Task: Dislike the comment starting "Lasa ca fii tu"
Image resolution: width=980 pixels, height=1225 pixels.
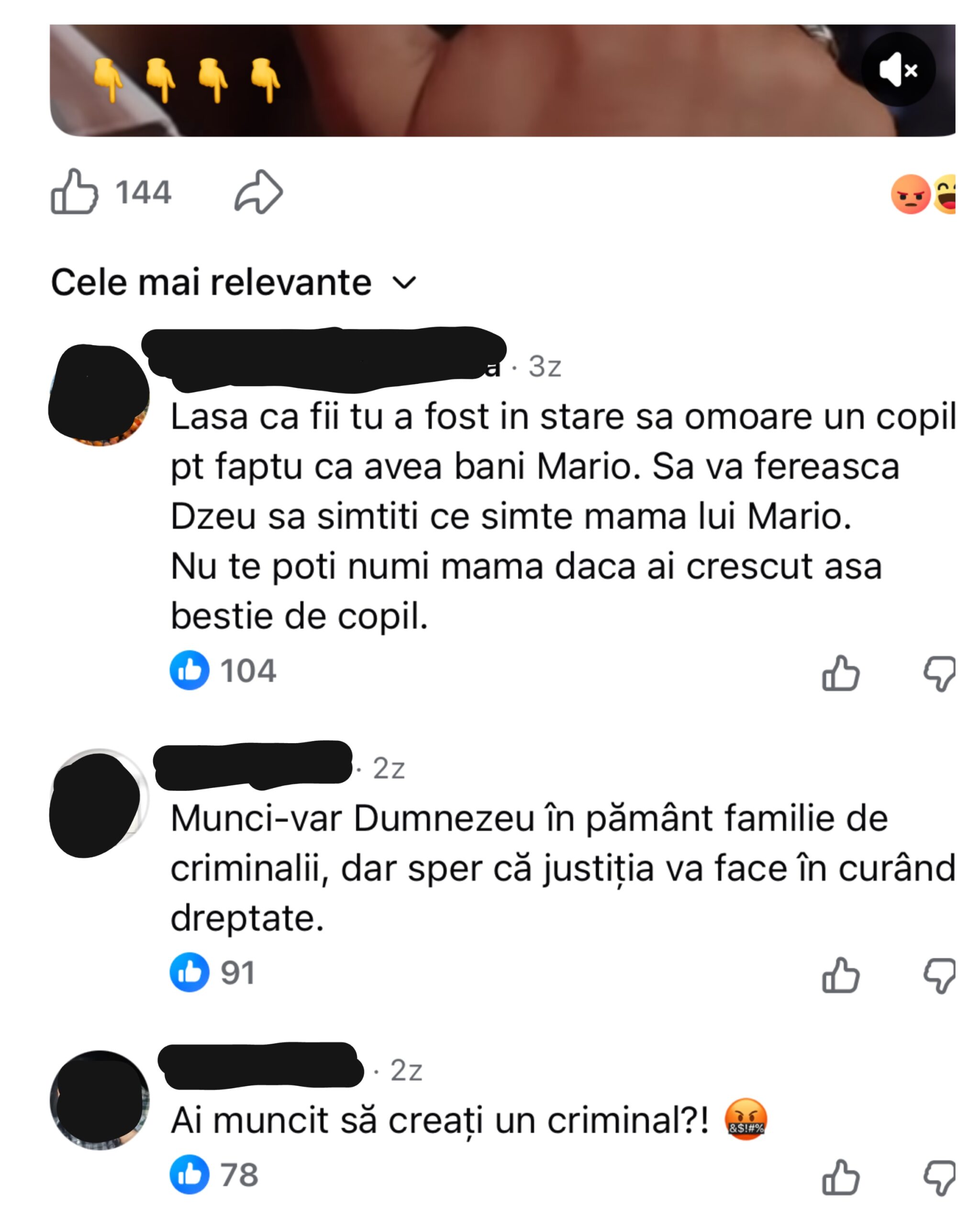Action: click(939, 673)
